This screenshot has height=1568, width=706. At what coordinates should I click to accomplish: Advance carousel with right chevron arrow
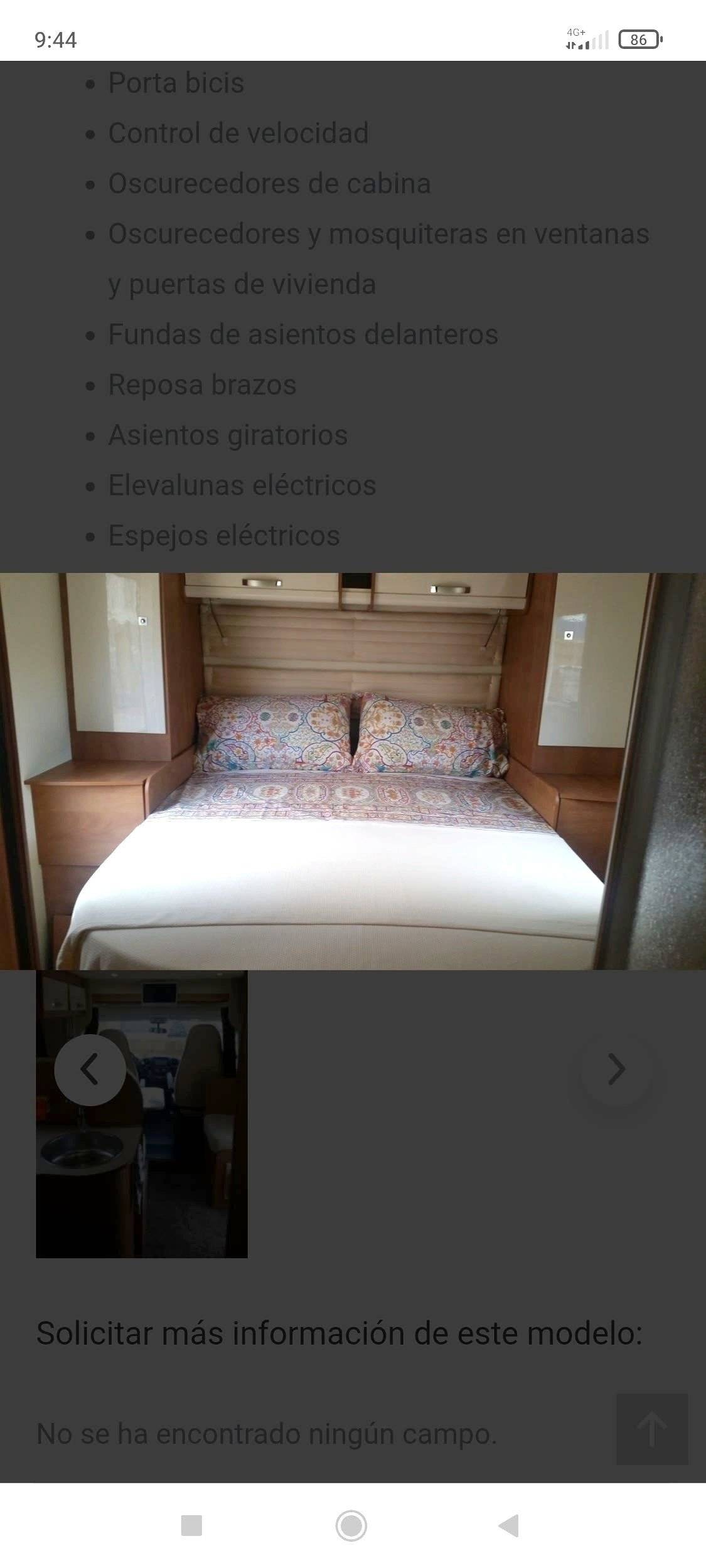pos(616,1069)
